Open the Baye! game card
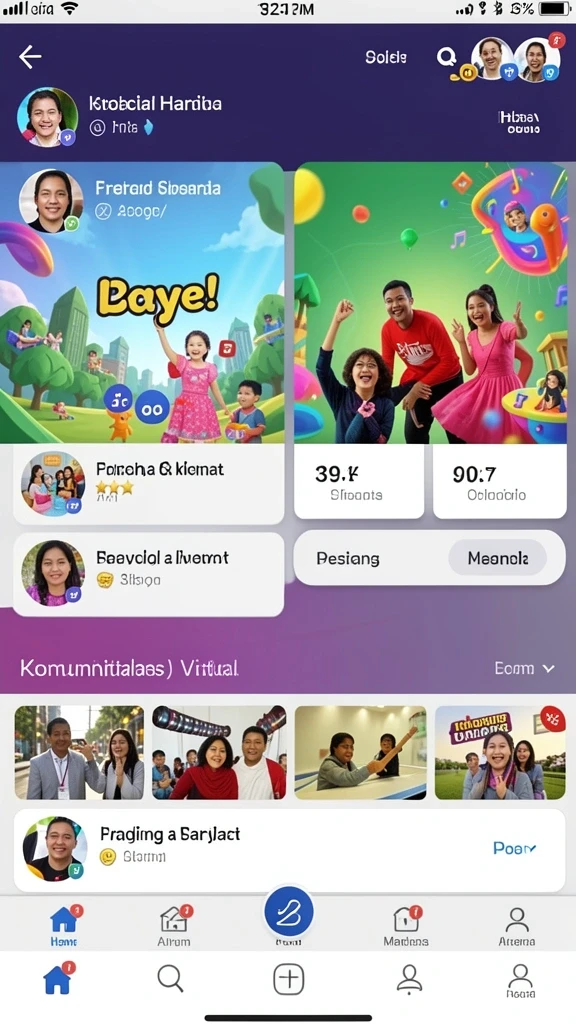Screen dimensions: 576x1024 point(142,302)
